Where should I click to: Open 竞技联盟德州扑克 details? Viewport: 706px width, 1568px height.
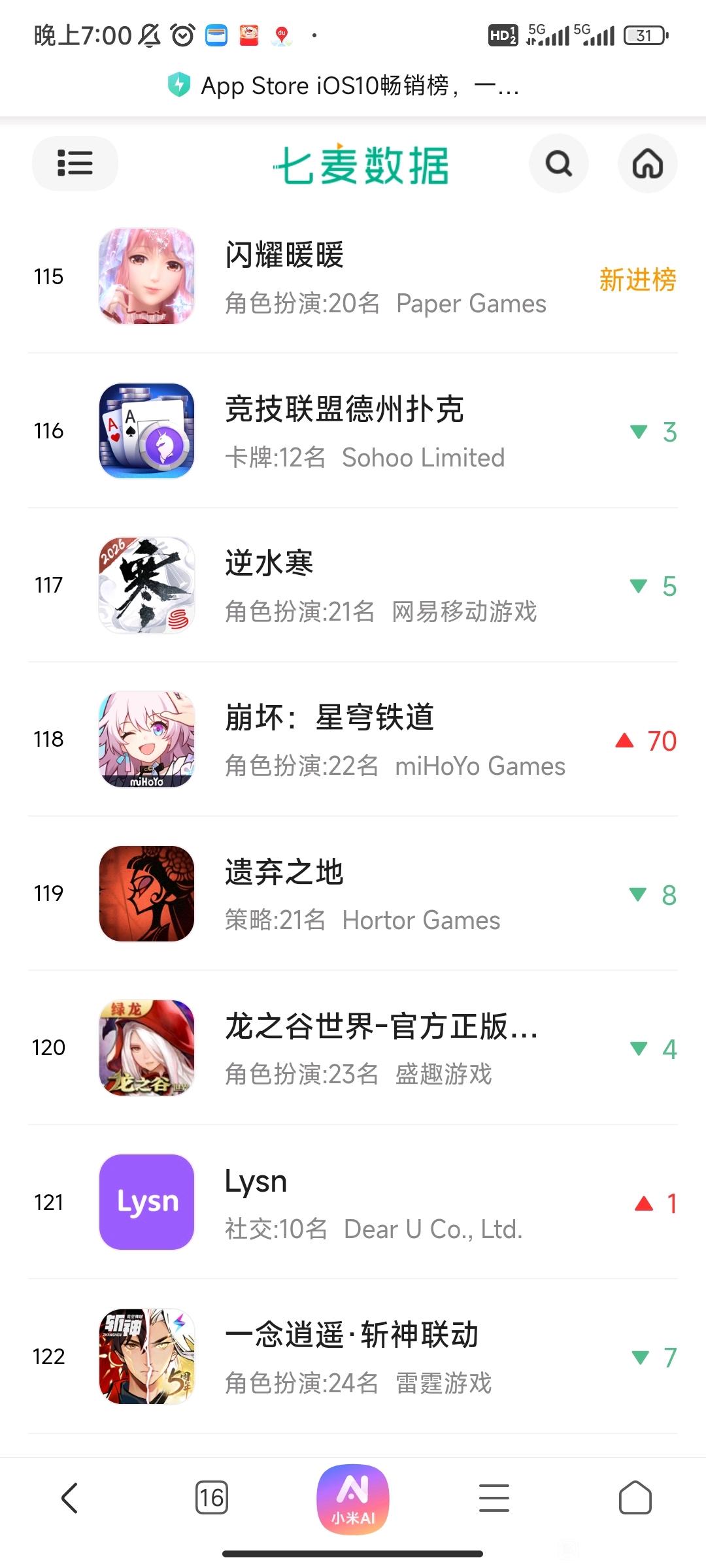pos(353,431)
